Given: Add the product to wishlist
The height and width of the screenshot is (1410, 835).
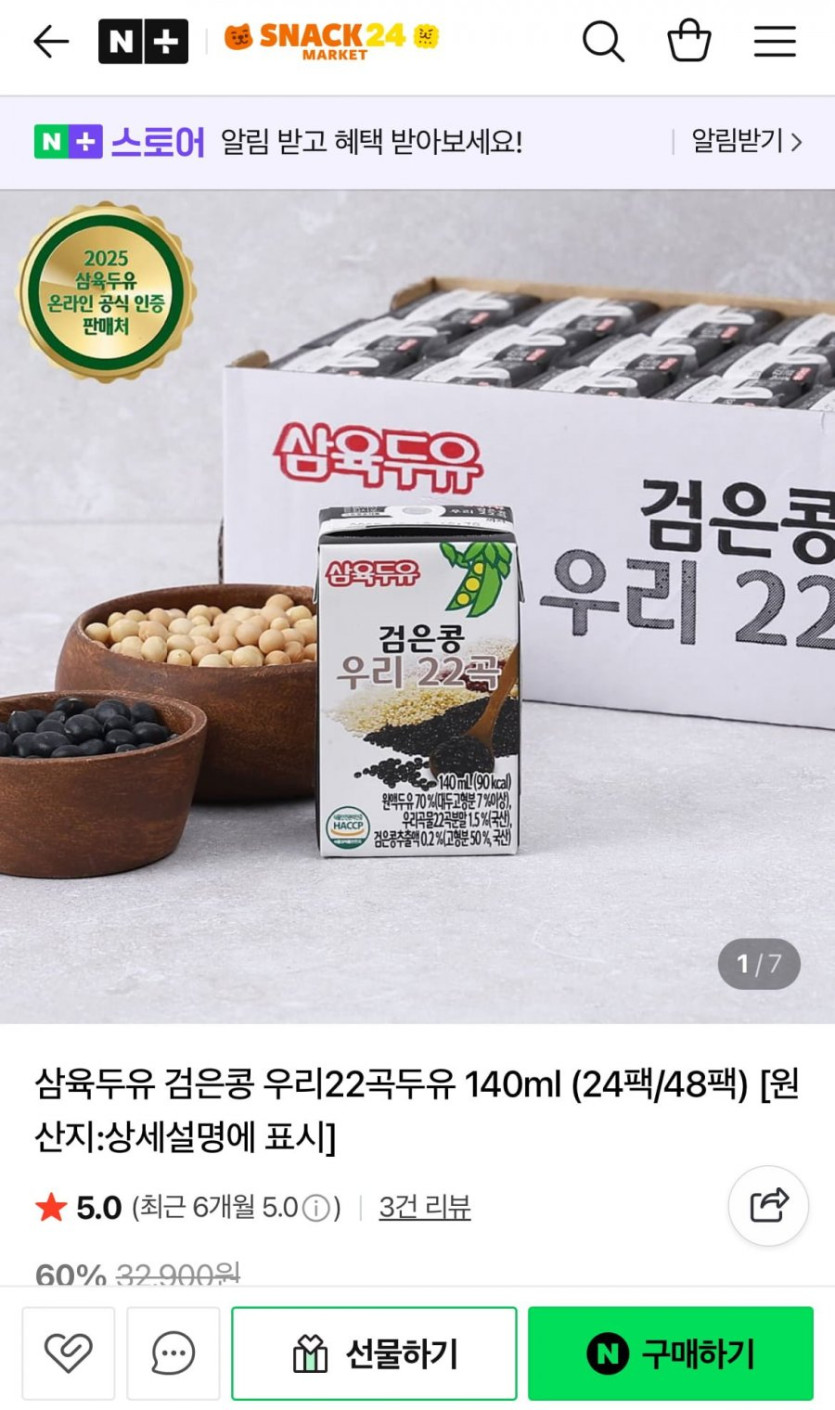Looking at the screenshot, I should (x=69, y=1353).
